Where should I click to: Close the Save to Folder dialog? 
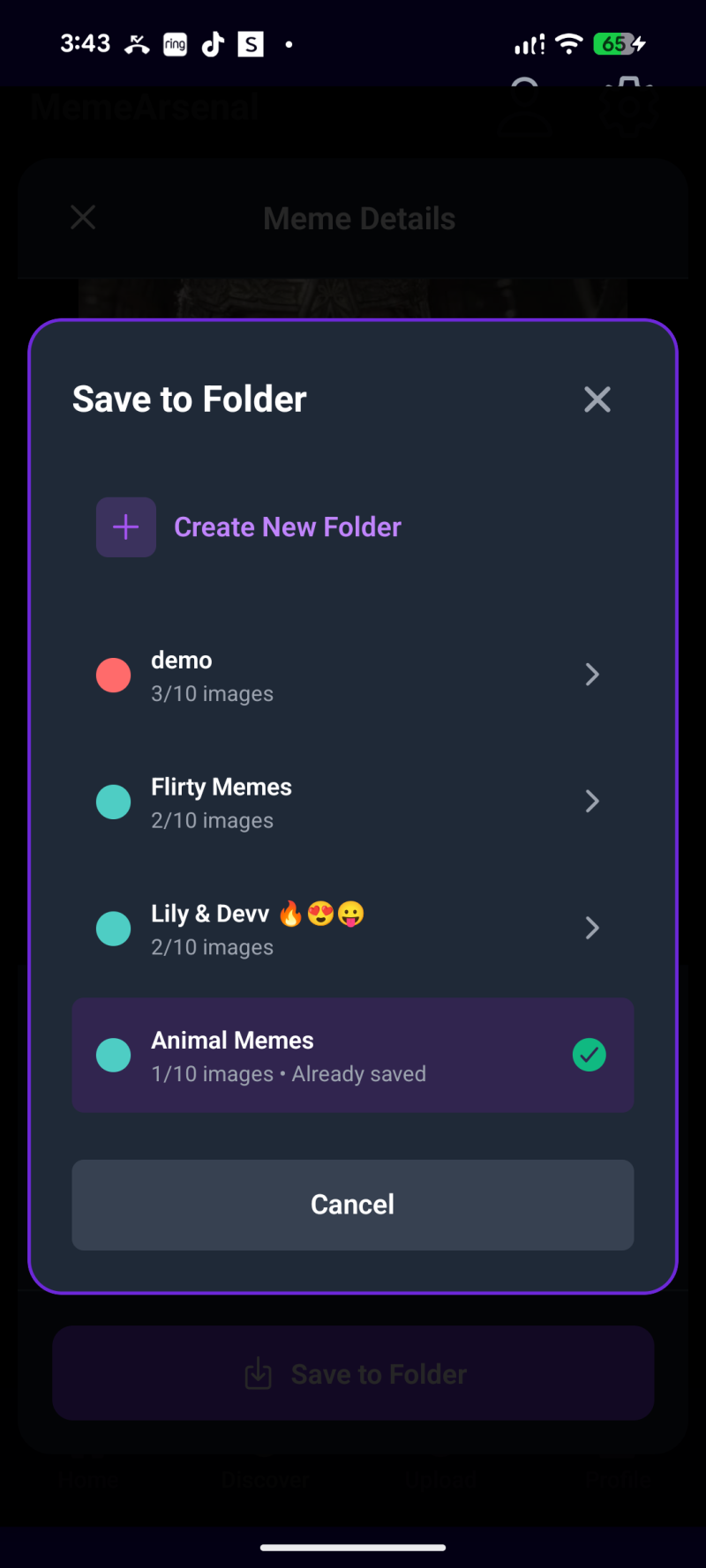tap(597, 399)
